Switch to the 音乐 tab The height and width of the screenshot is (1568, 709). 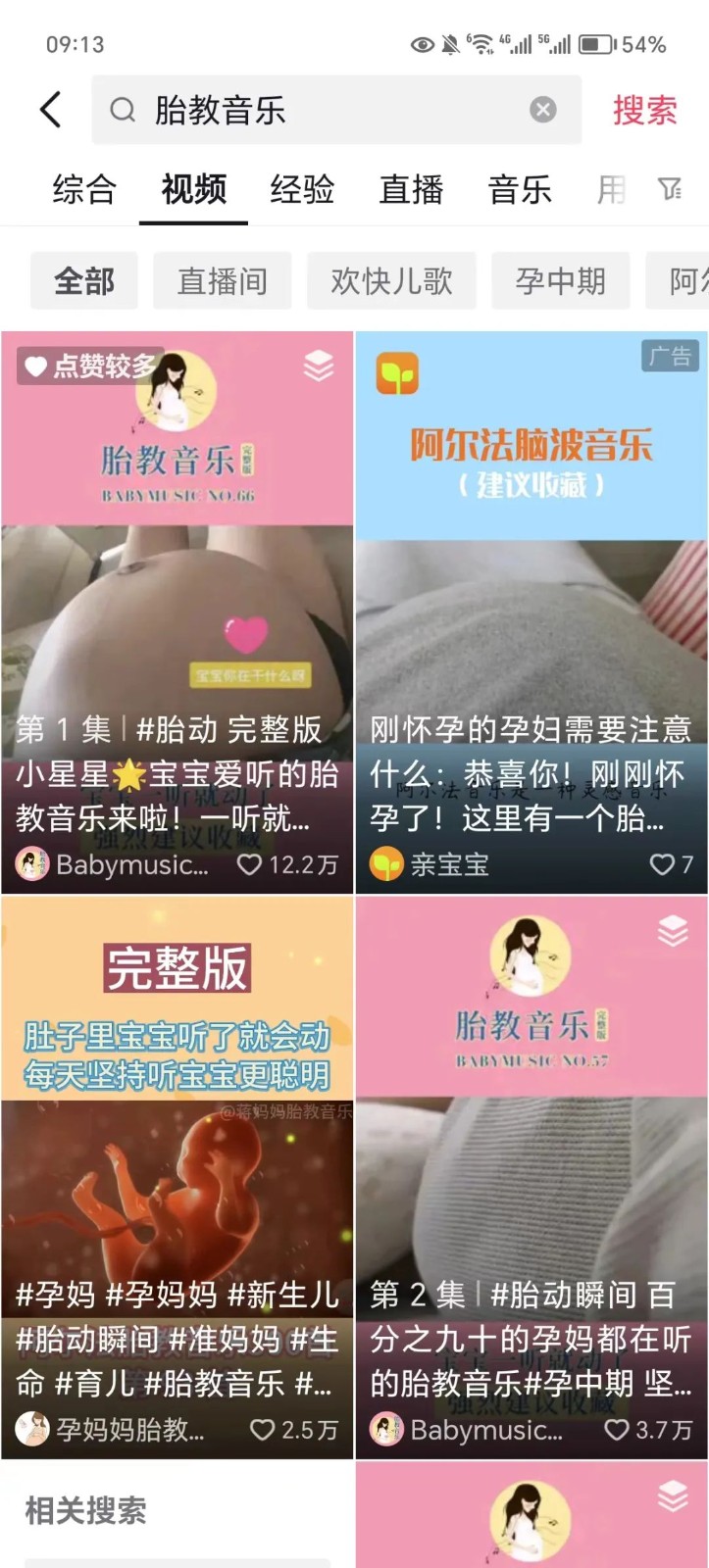tap(520, 189)
